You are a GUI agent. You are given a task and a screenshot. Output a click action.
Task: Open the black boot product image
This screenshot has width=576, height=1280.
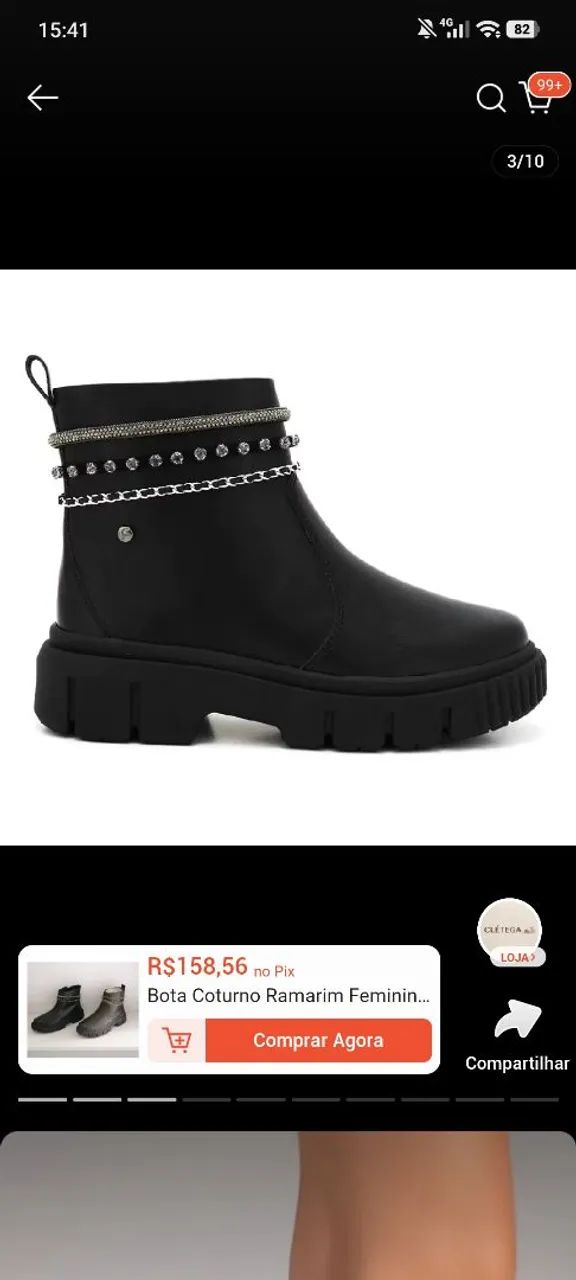coord(288,557)
